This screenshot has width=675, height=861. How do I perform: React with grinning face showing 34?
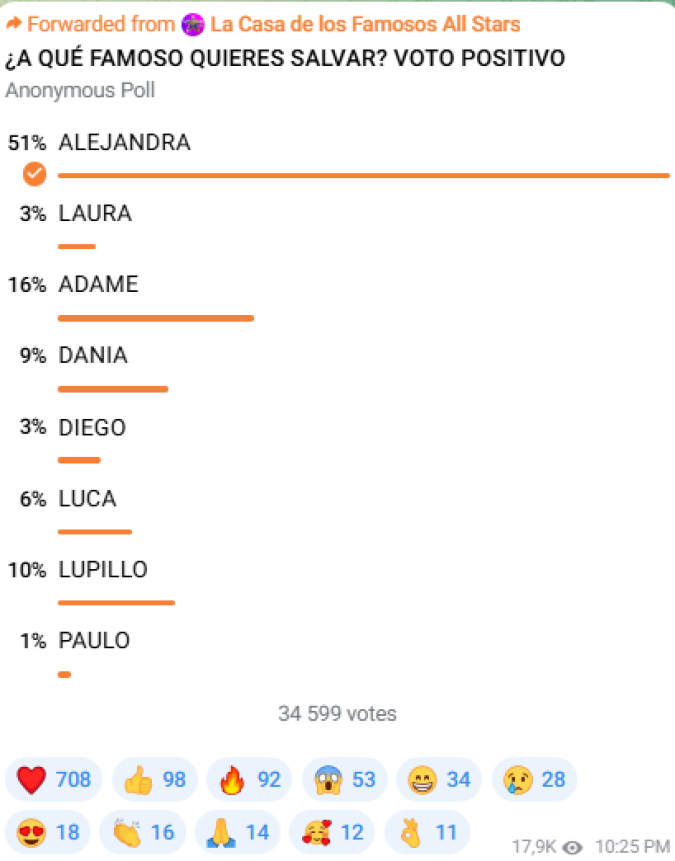coord(438,779)
